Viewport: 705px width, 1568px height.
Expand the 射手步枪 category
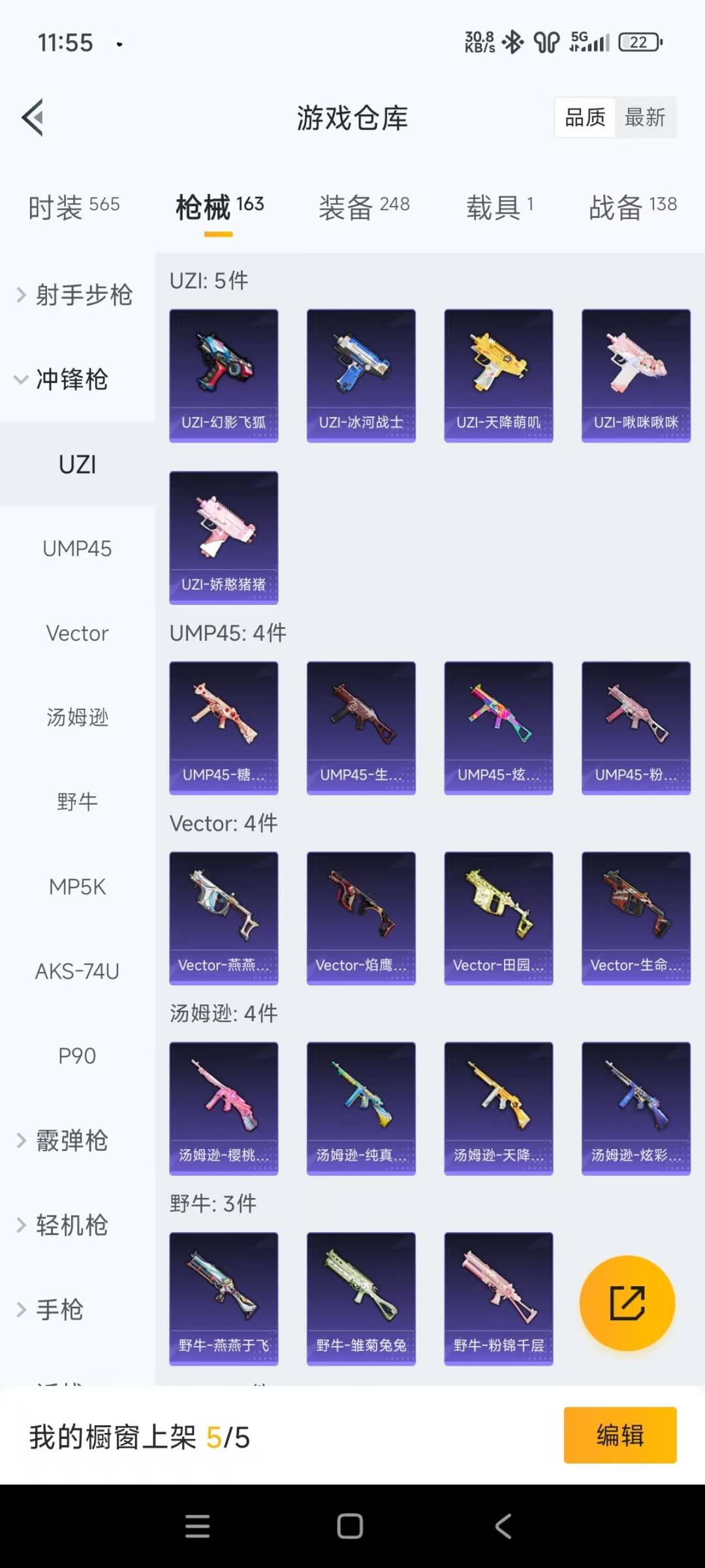[x=77, y=295]
